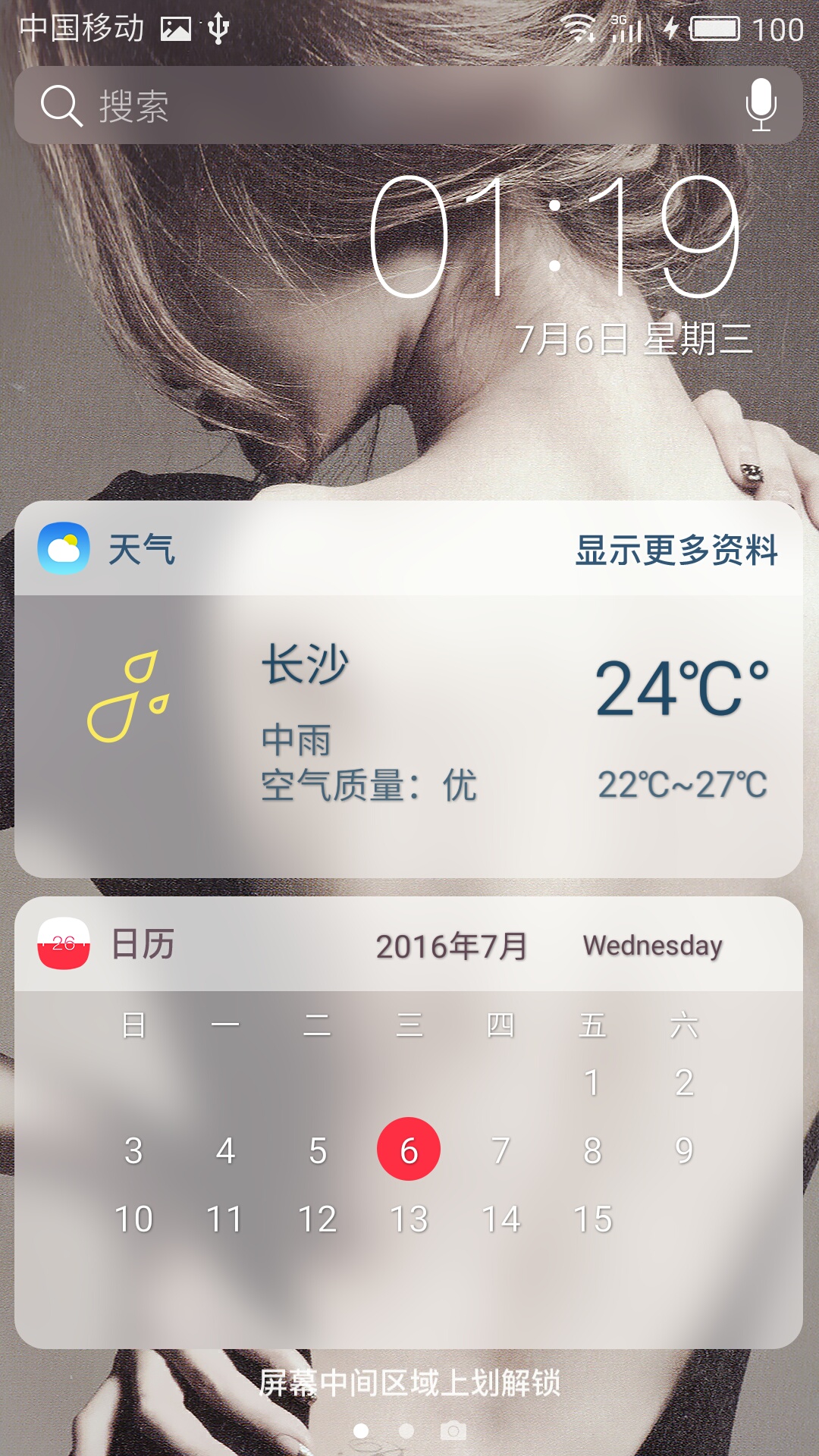
Task: Select July 6 in the calendar
Action: [x=409, y=1150]
